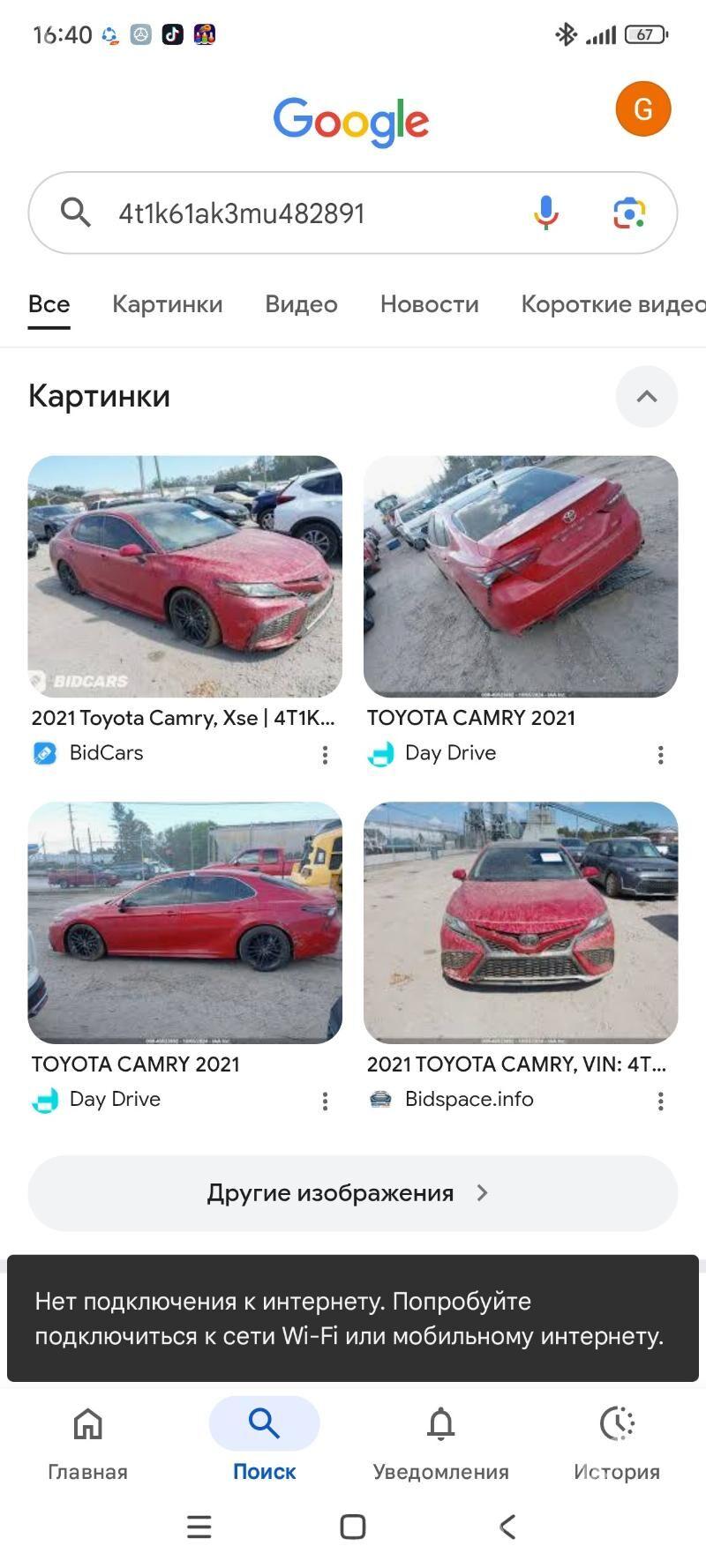Open Google Lens camera search
The width and height of the screenshot is (706, 1568).
point(627,212)
